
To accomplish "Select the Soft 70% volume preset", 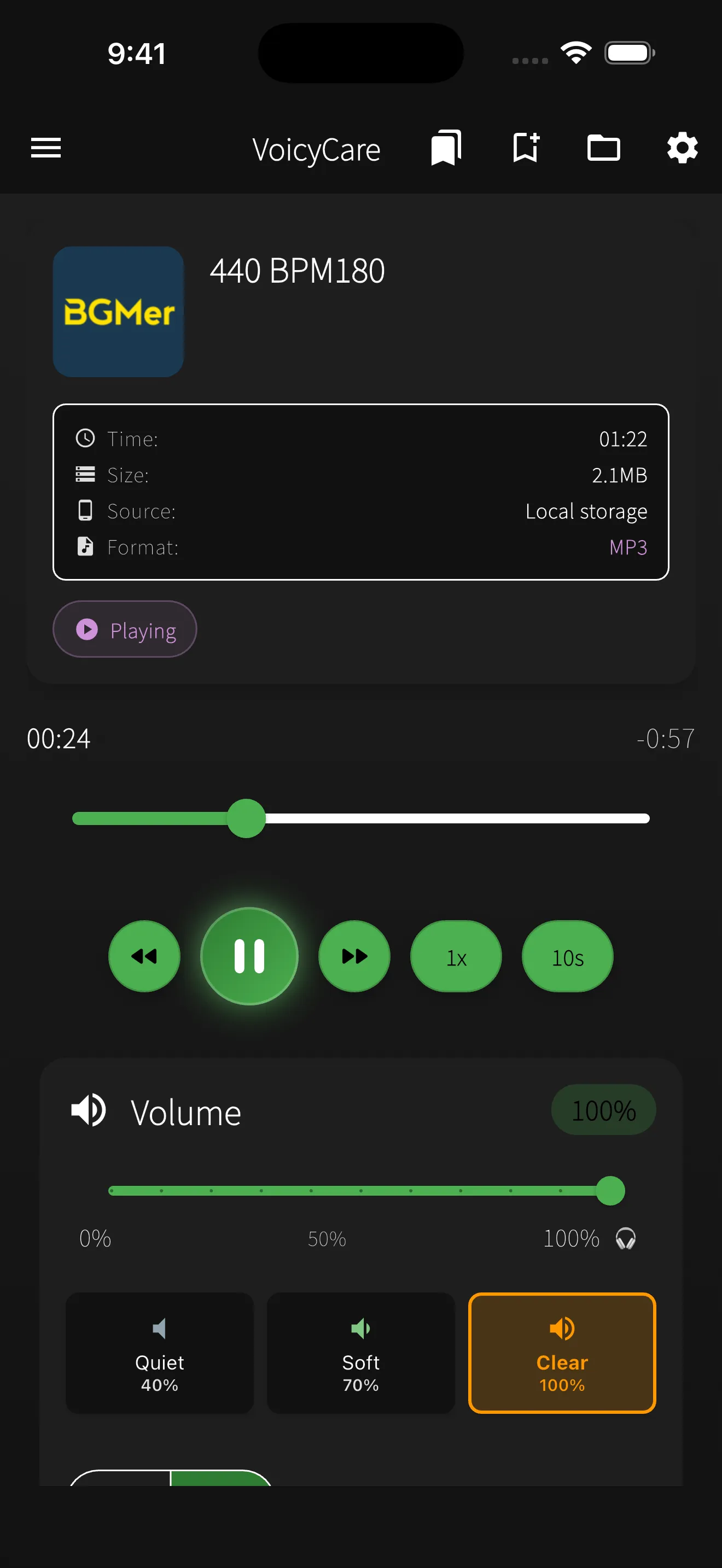I will tap(360, 1354).
